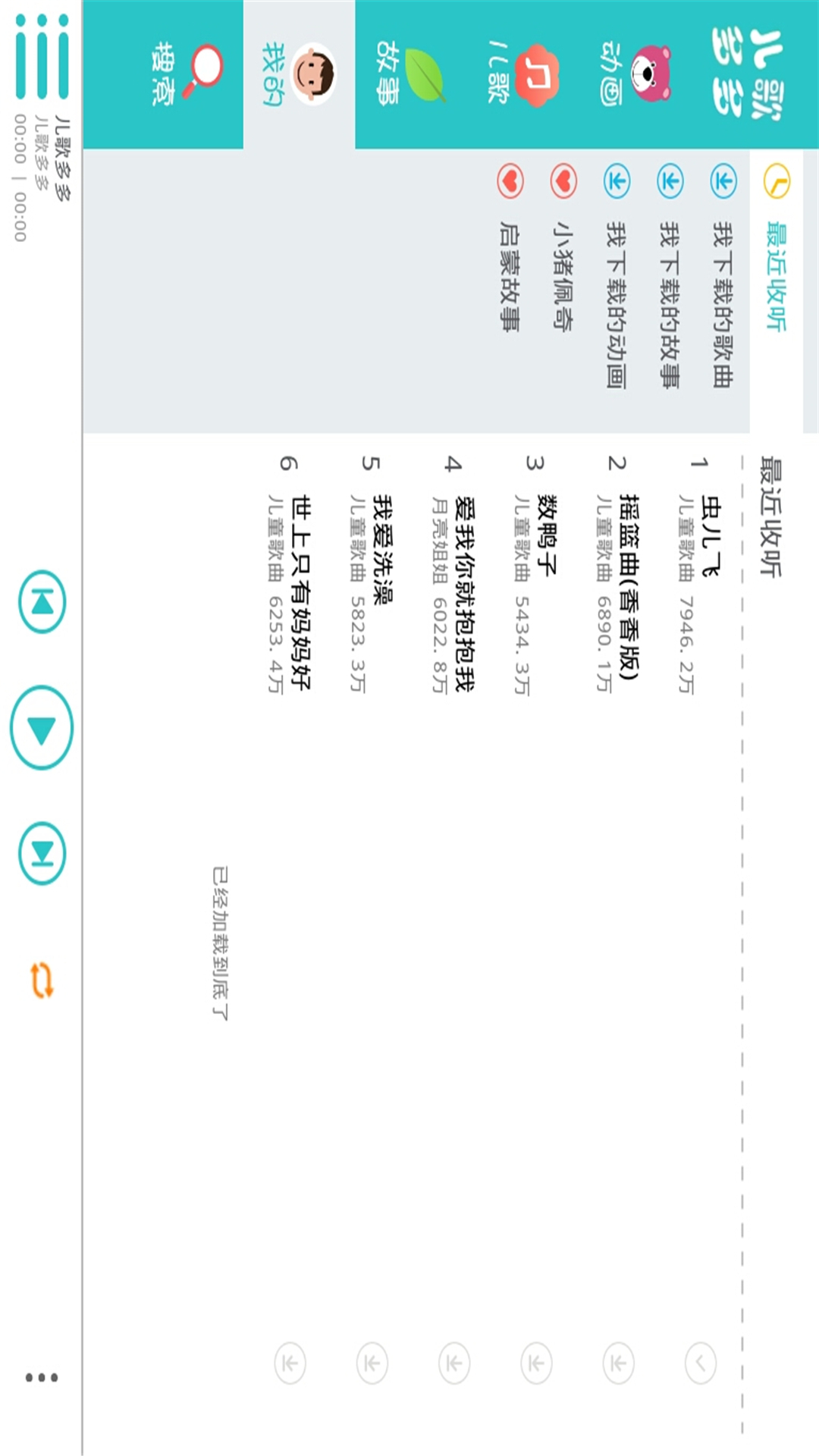819x1456 pixels.
Task: Open the 搜索 search tab
Action: [186, 74]
